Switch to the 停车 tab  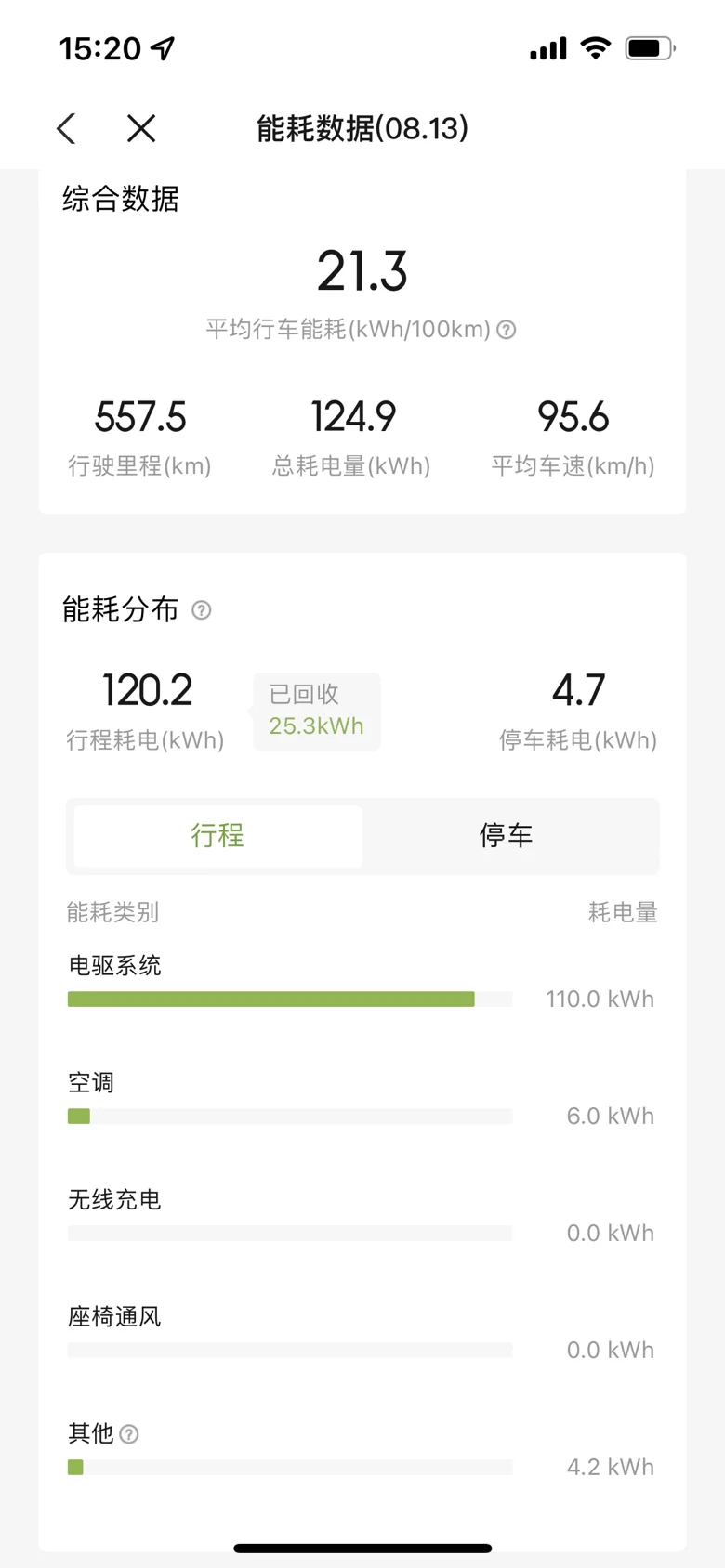tap(506, 835)
